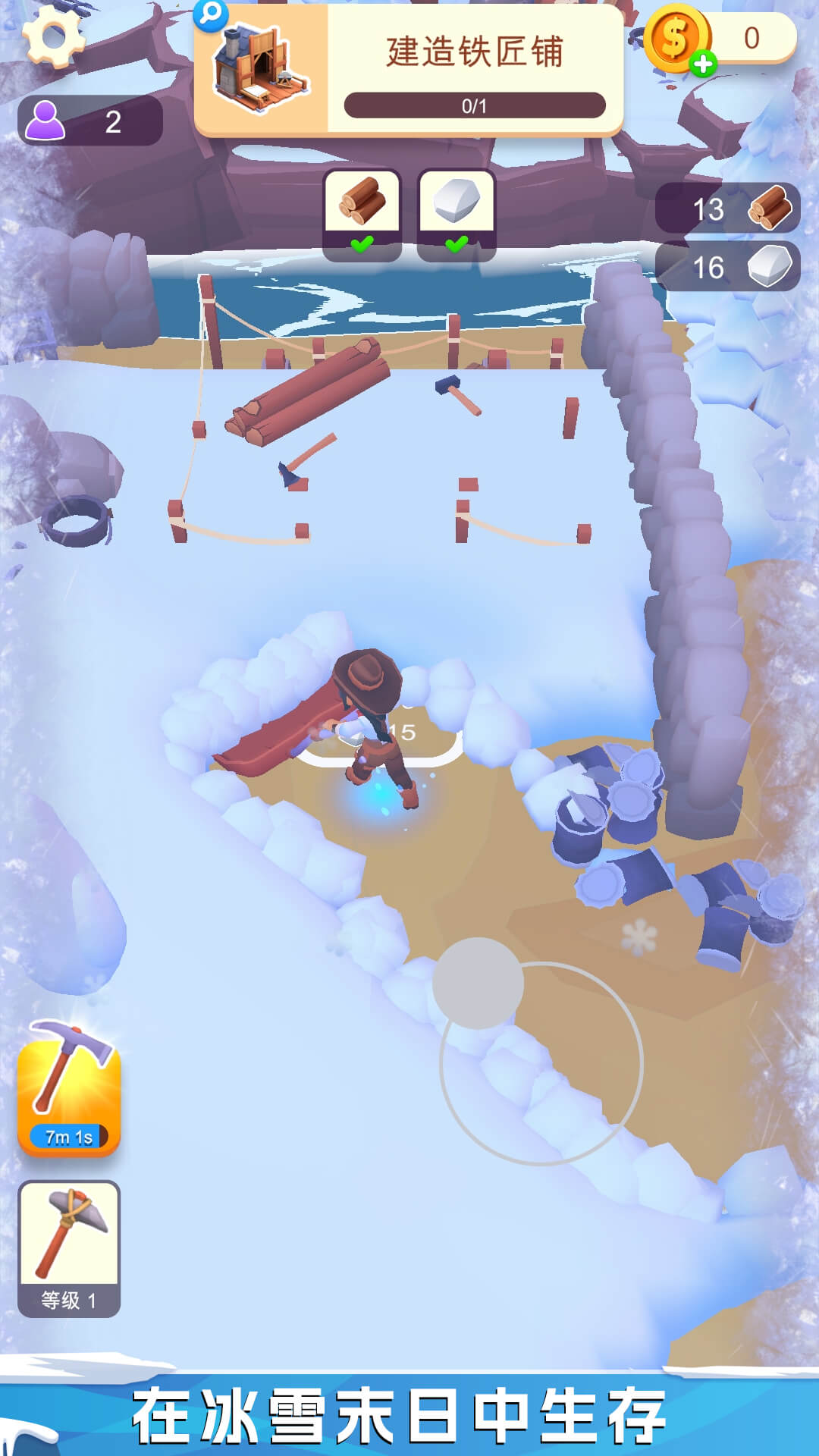Tap the magnifying glass search icon
Screen dimensions: 819x1456
(x=211, y=15)
